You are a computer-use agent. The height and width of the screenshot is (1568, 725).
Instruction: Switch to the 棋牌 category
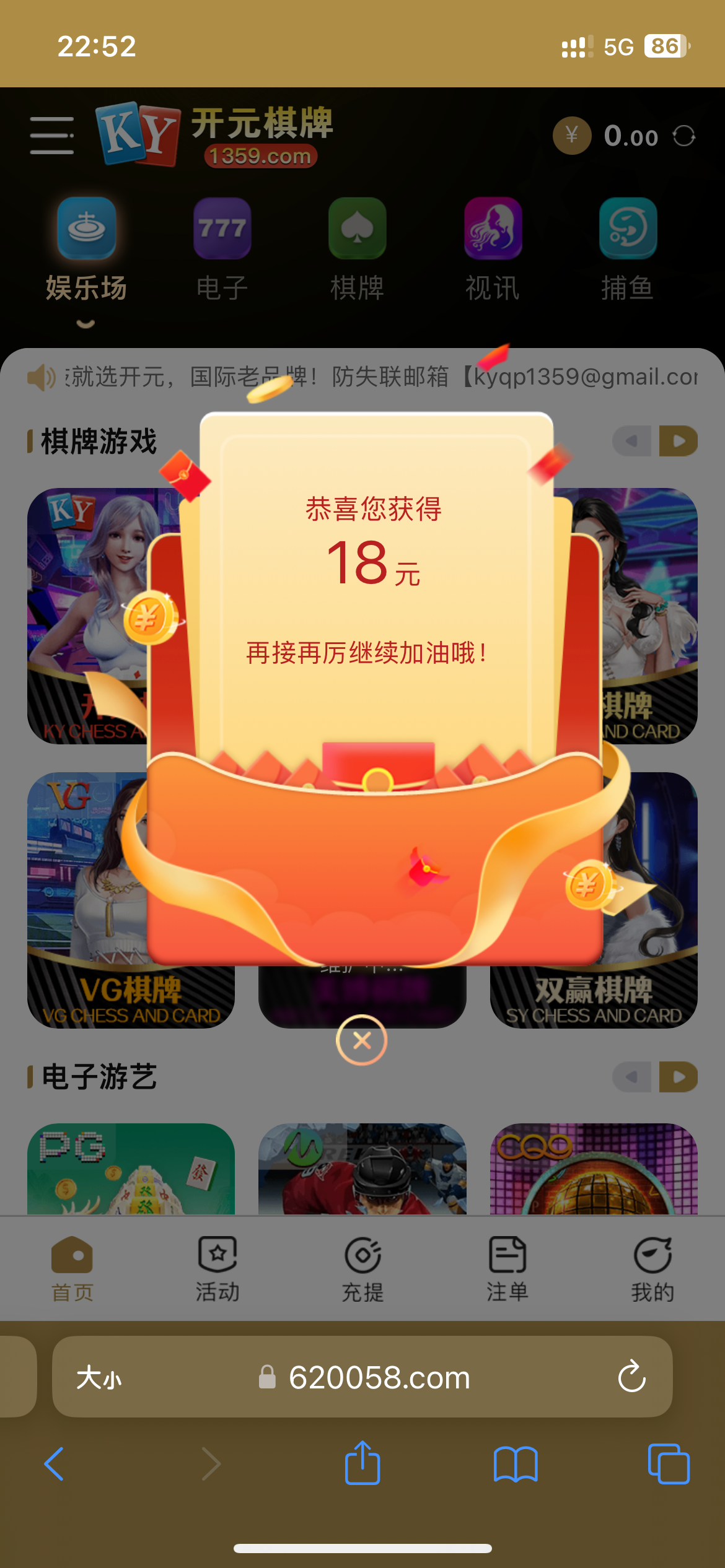click(357, 249)
